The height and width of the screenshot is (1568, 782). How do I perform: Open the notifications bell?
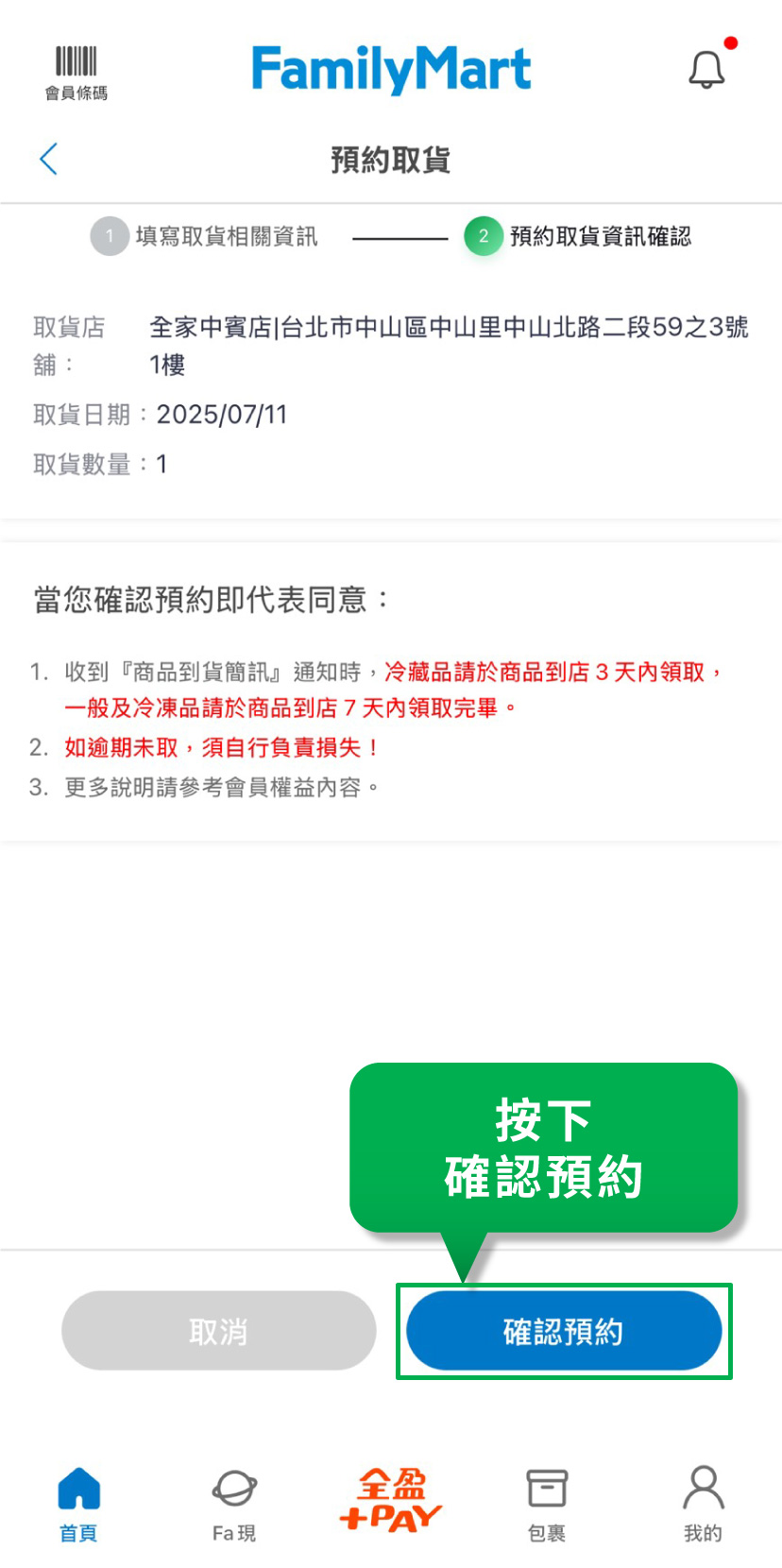point(706,69)
